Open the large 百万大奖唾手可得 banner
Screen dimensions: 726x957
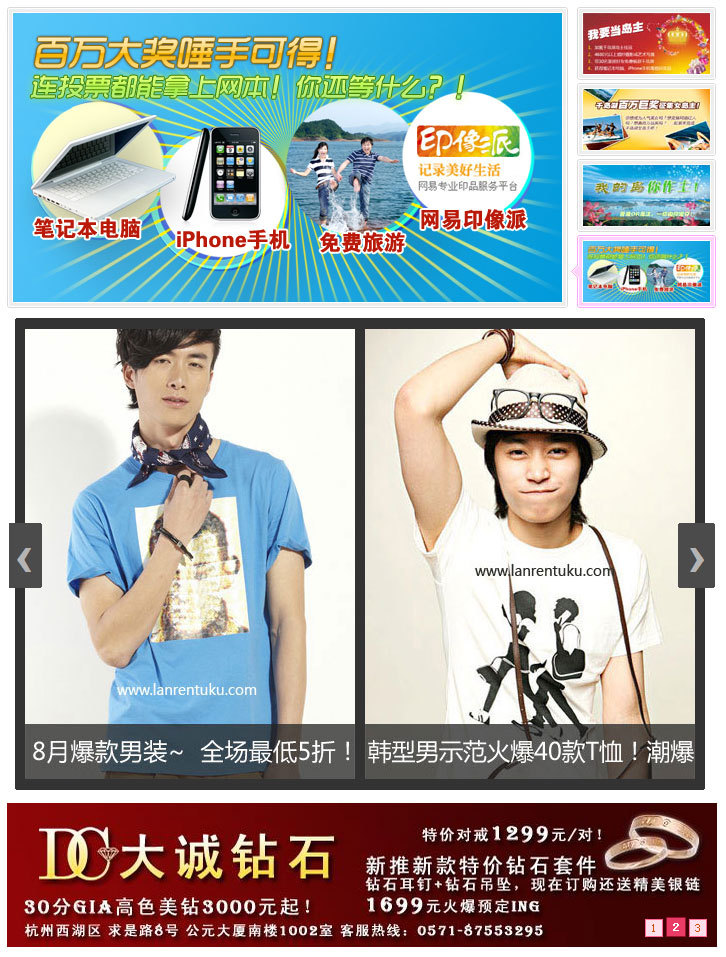tap(287, 157)
